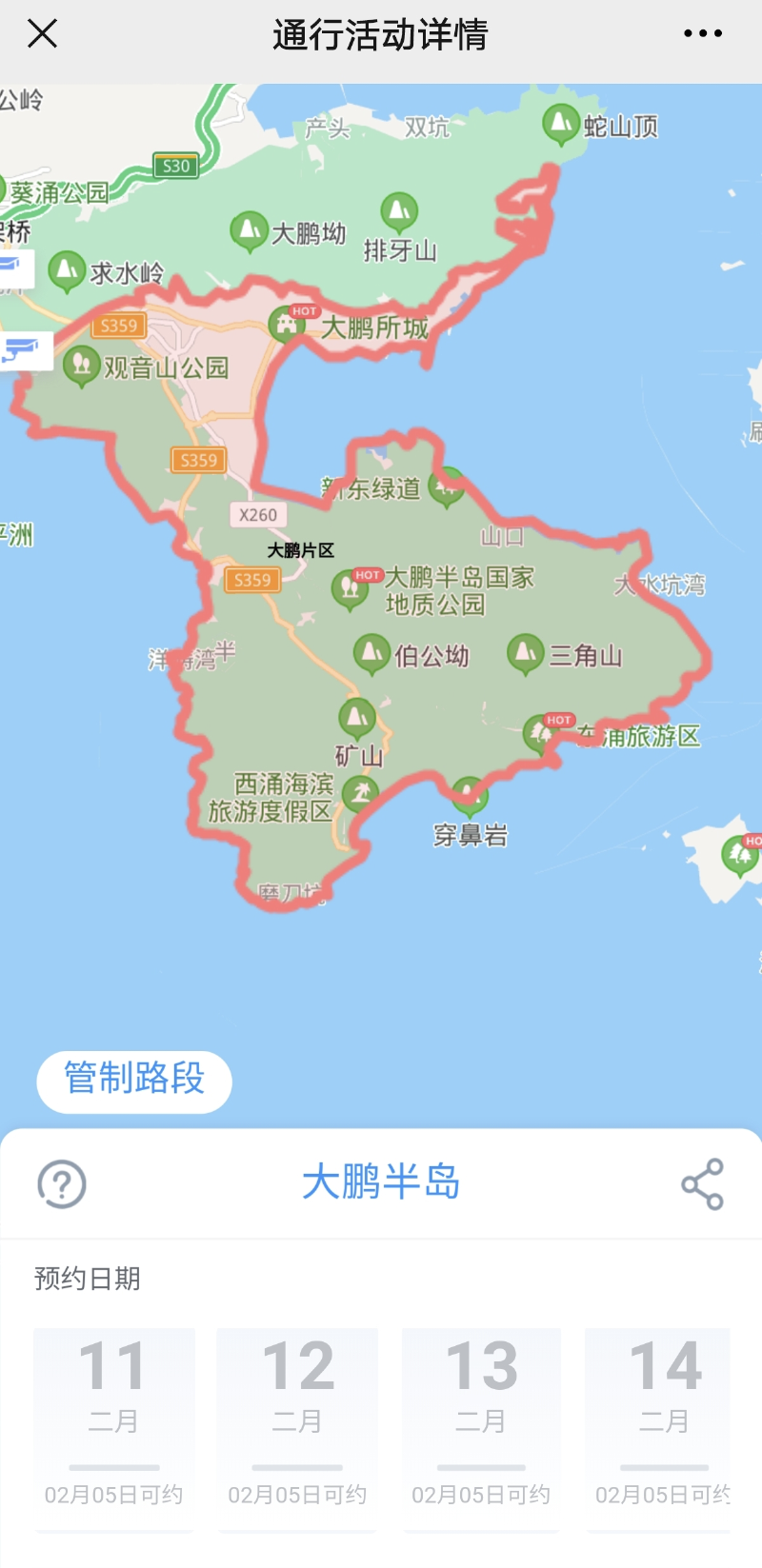This screenshot has height=1568, width=762.
Task: Share the 大鹏半岛 activity
Action: tap(702, 1184)
